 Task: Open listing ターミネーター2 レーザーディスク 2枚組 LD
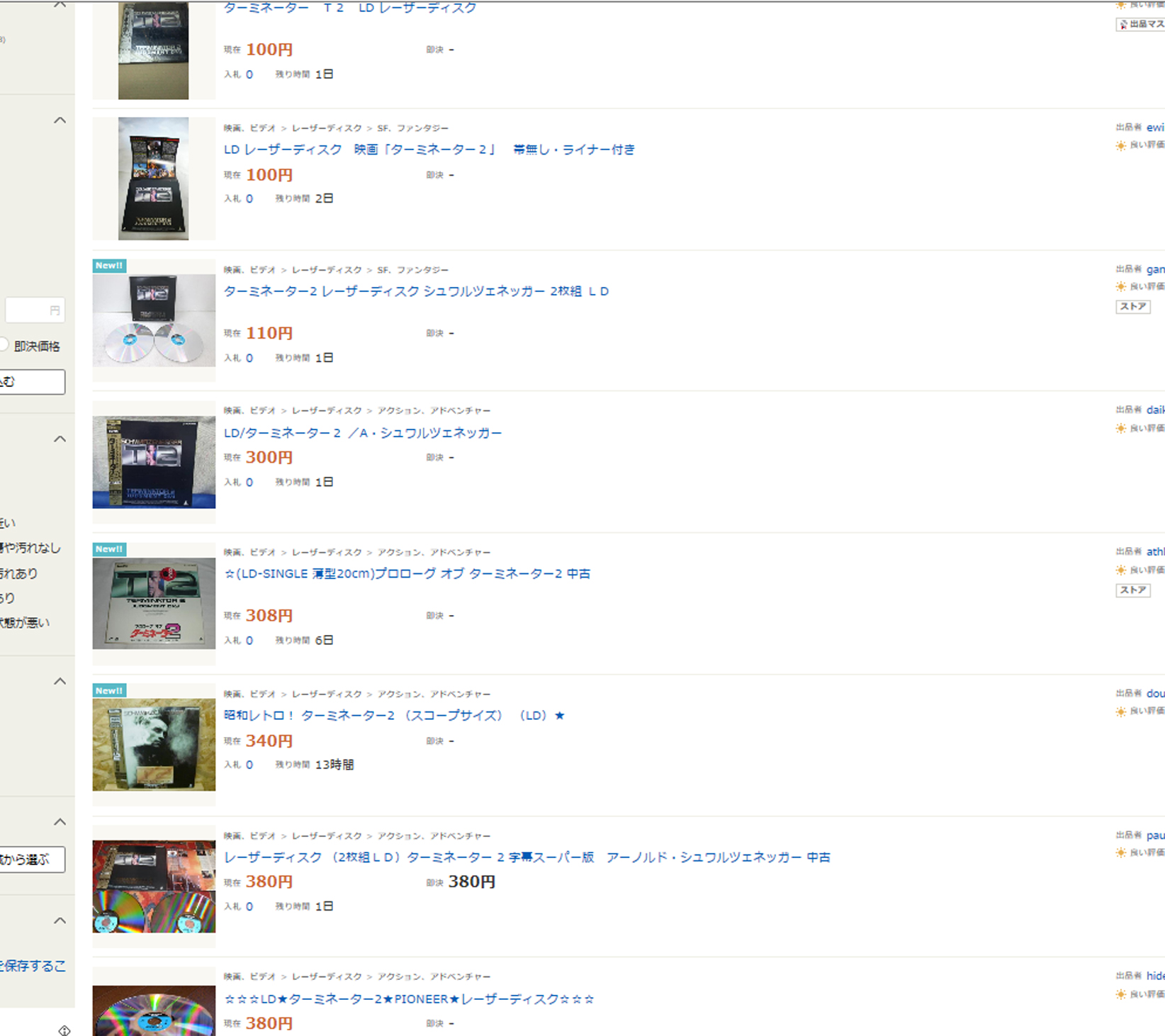[x=416, y=291]
